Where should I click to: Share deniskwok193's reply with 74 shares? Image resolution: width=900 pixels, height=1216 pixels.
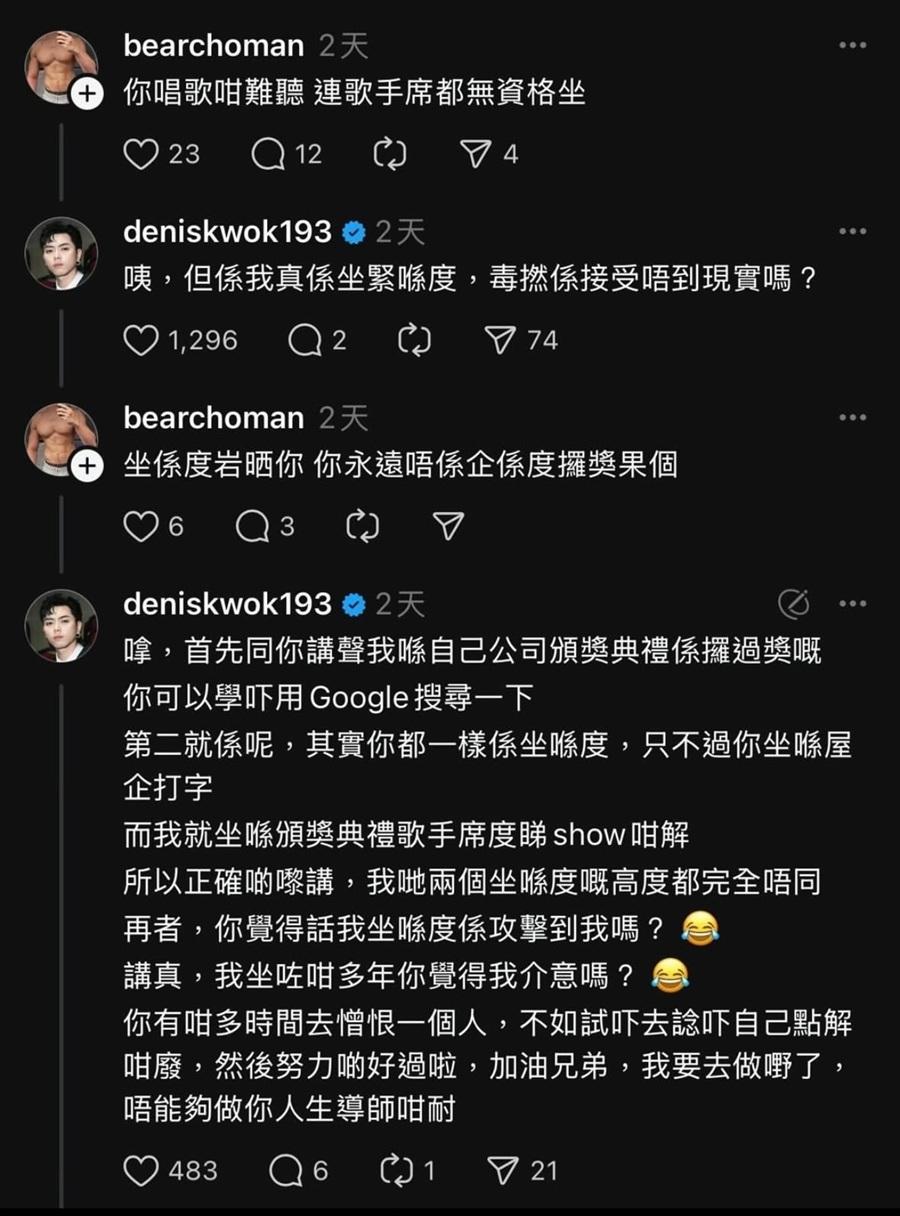[x=500, y=341]
